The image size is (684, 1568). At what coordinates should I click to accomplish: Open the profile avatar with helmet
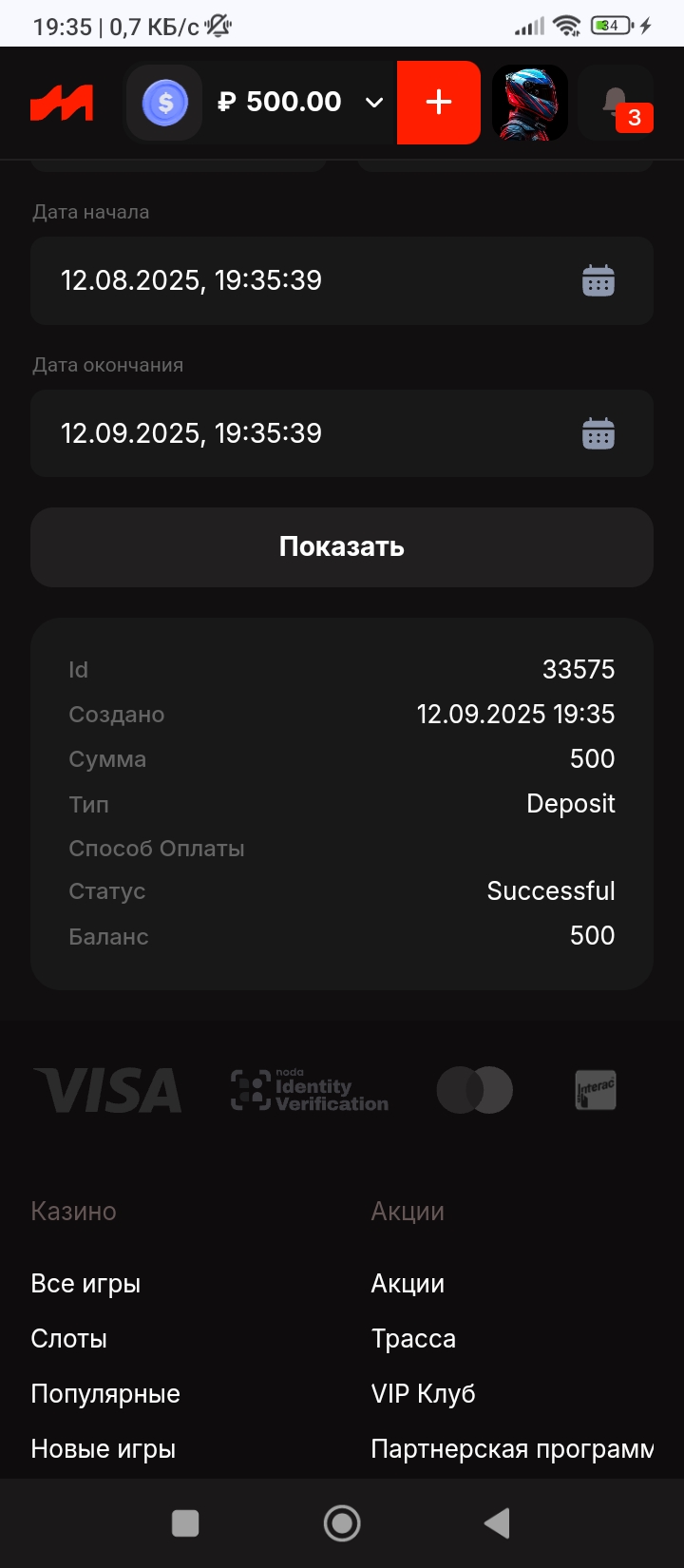tap(530, 103)
